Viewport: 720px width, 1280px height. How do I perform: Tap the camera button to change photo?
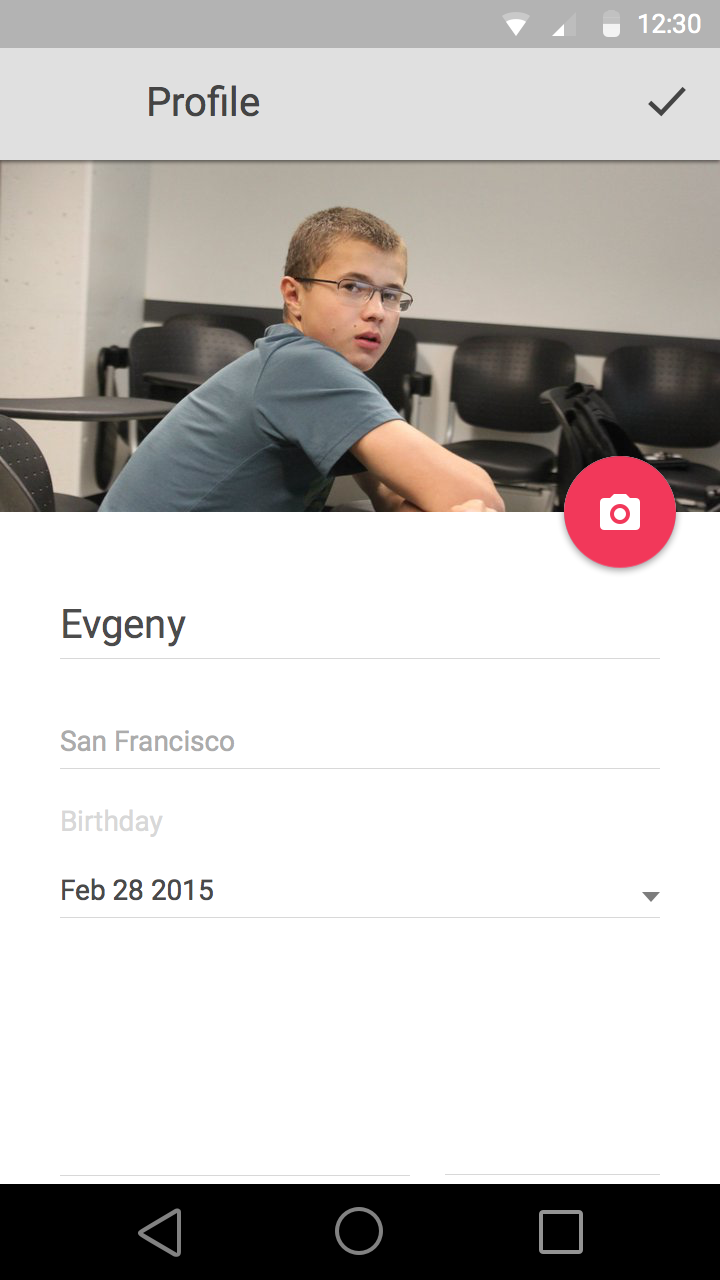click(x=620, y=513)
